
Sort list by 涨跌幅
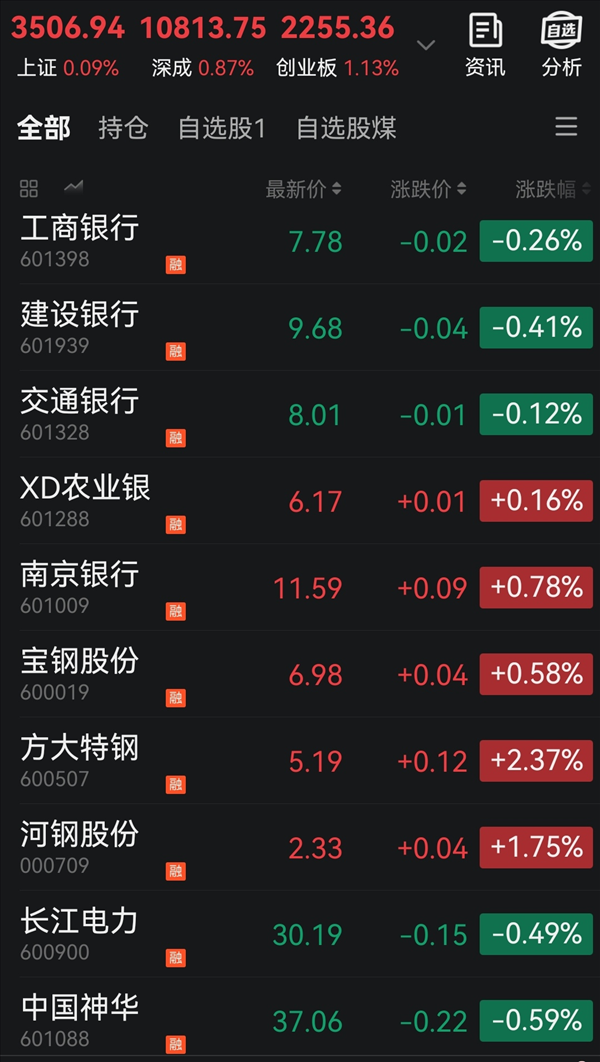[553, 190]
